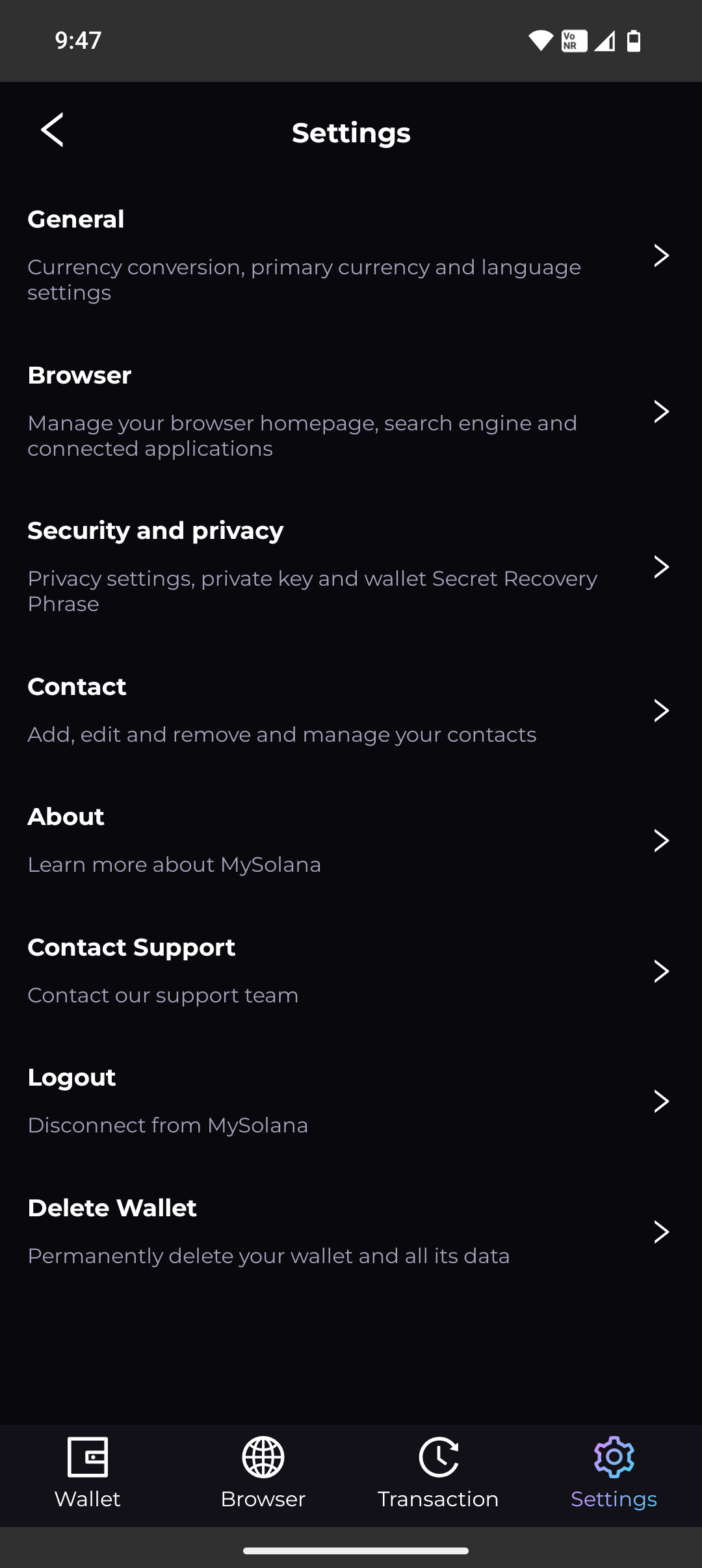Go back using the header arrow

pyautogui.click(x=53, y=130)
